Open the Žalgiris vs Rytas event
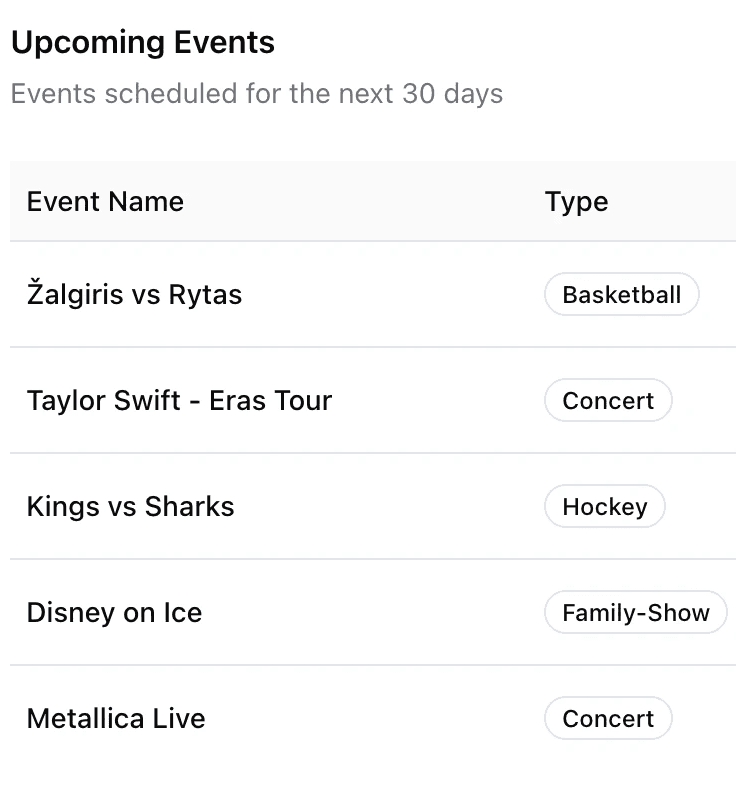 click(x=134, y=294)
